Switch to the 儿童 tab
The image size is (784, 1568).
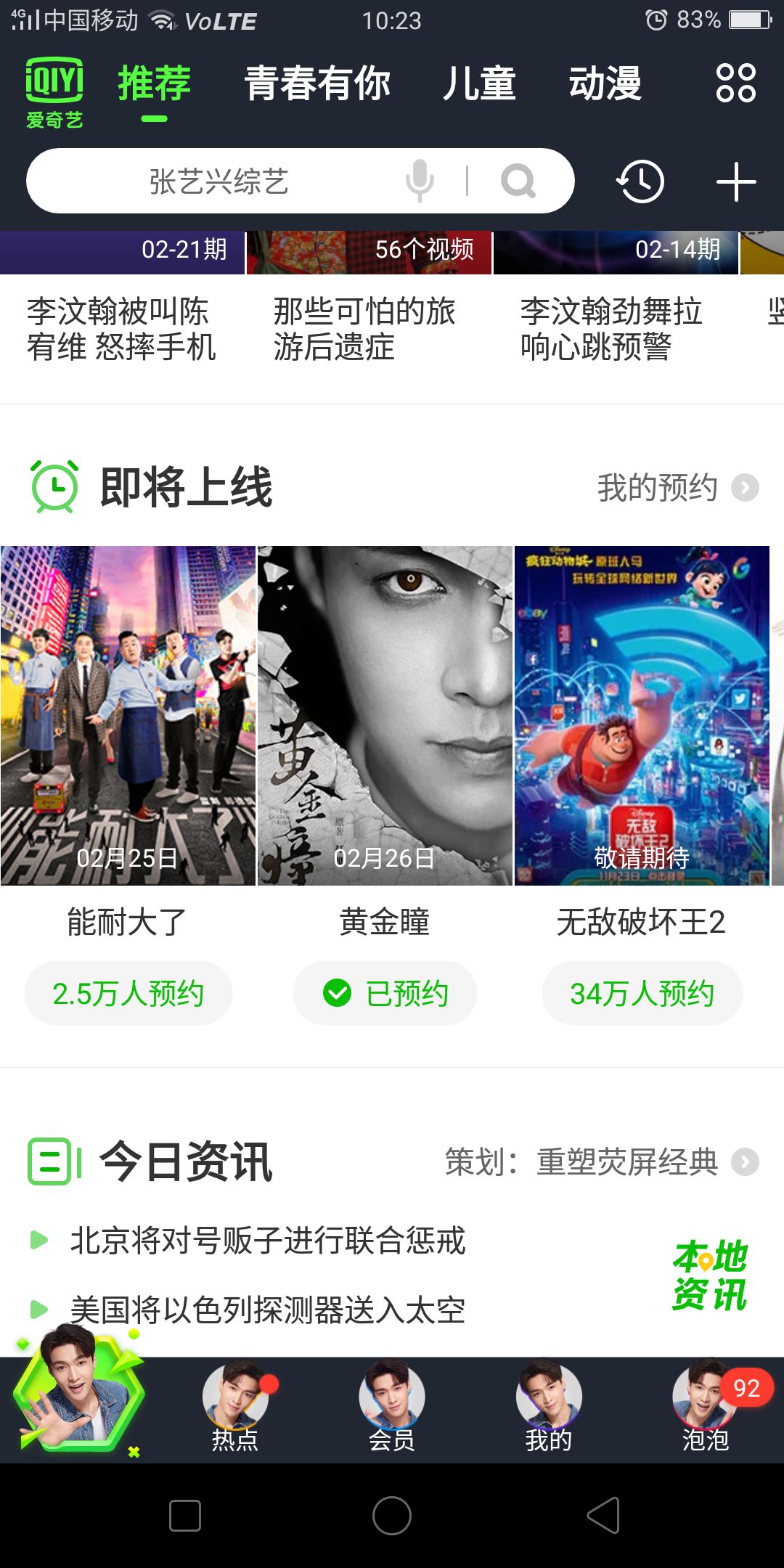(479, 83)
